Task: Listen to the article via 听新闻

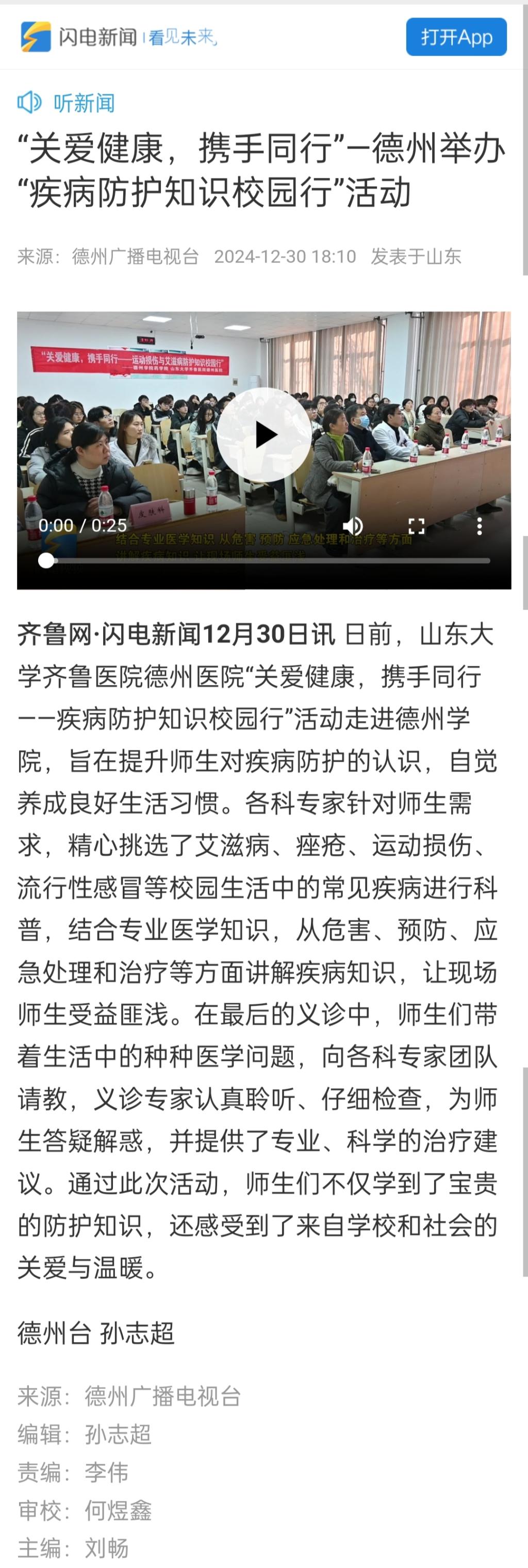Action: 65,102
